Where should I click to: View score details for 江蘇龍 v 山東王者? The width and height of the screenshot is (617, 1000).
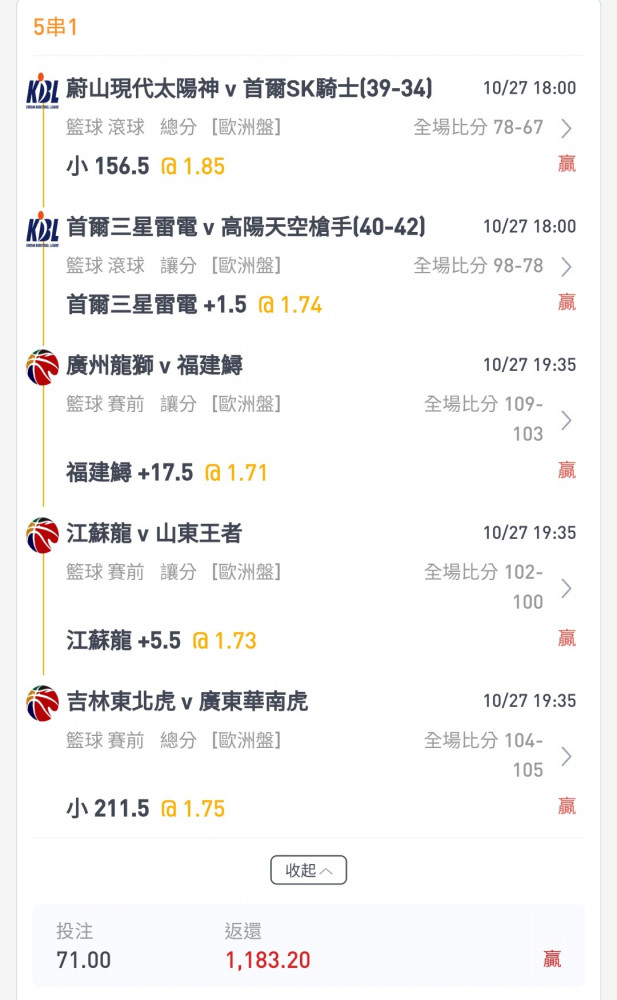pyautogui.click(x=566, y=588)
